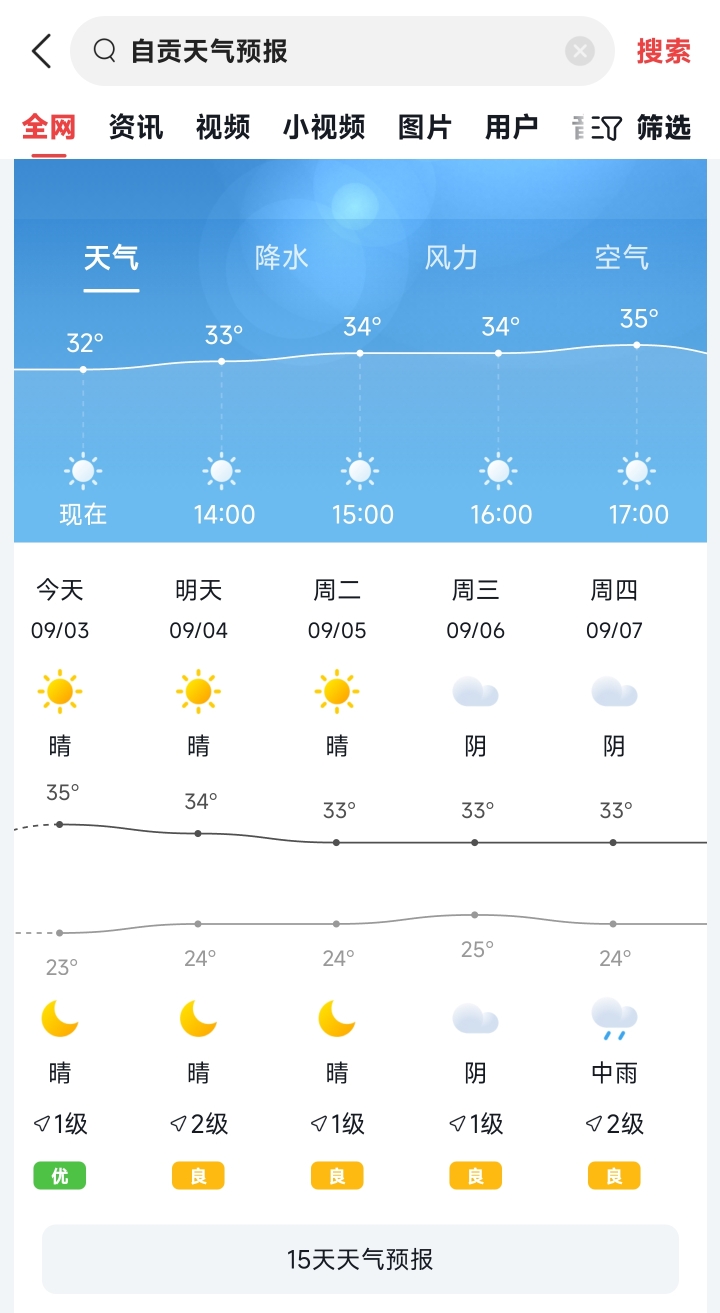Viewport: 720px width, 1313px height.
Task: Tap the search box showing 自贡天气预报
Action: (342, 51)
